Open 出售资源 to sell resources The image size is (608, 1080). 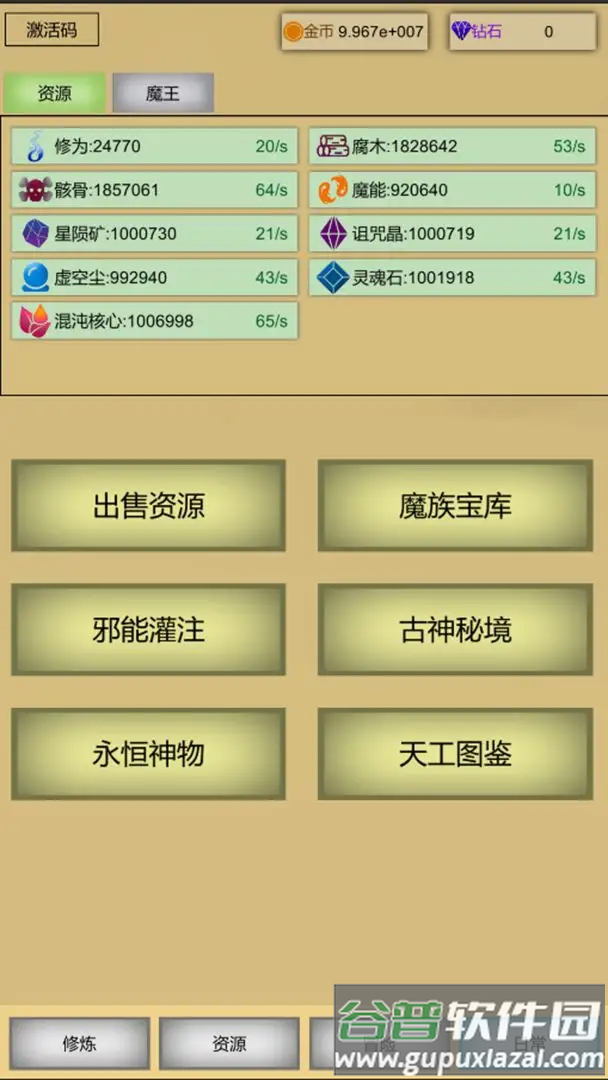[149, 506]
